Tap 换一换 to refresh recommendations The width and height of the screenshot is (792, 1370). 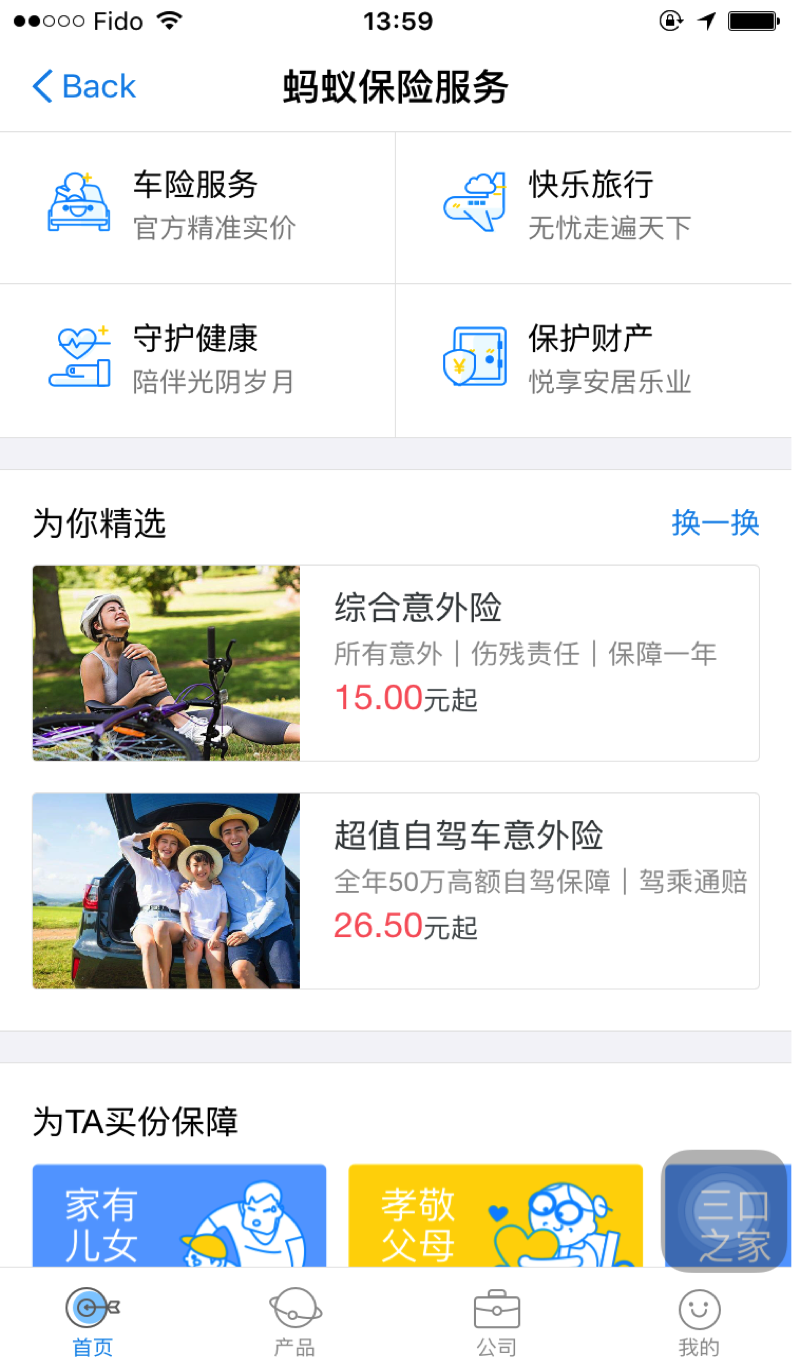pyautogui.click(x=715, y=522)
